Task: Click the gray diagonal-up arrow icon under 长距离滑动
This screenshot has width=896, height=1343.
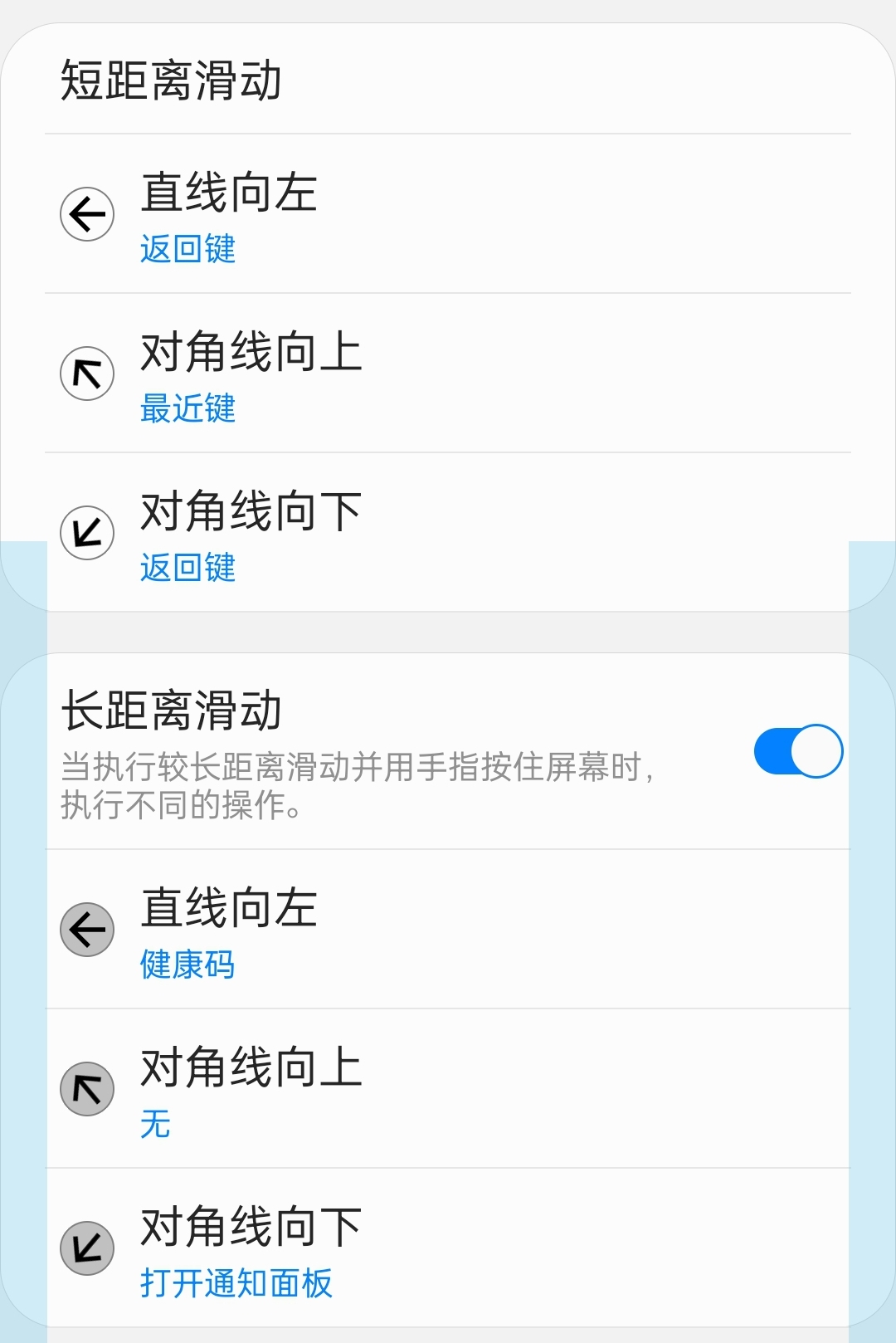Action: (x=86, y=1089)
